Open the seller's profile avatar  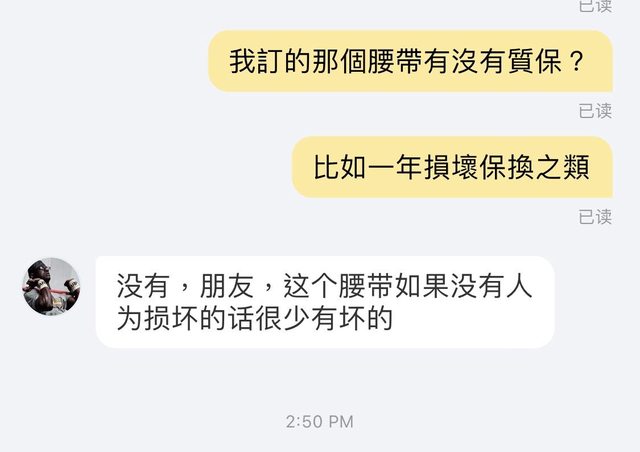point(51,287)
